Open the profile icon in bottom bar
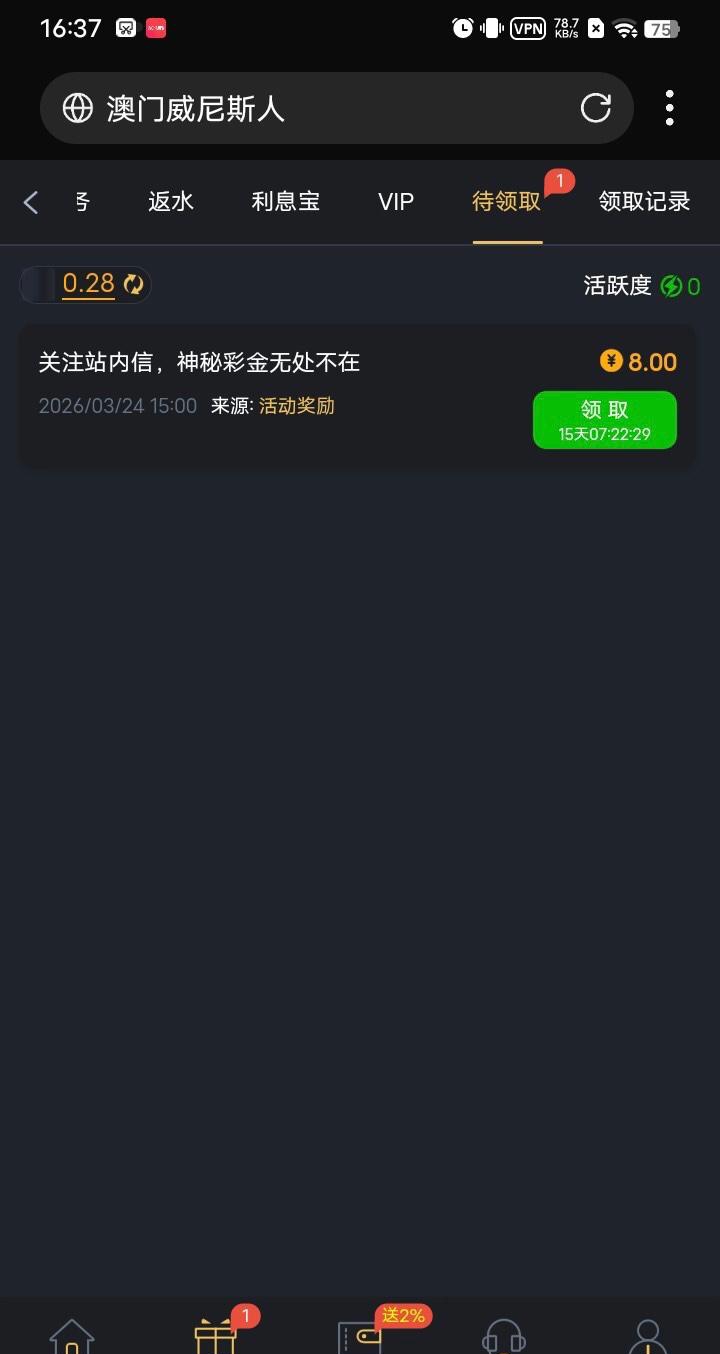Screen dimensions: 720x1354 click(x=648, y=1336)
